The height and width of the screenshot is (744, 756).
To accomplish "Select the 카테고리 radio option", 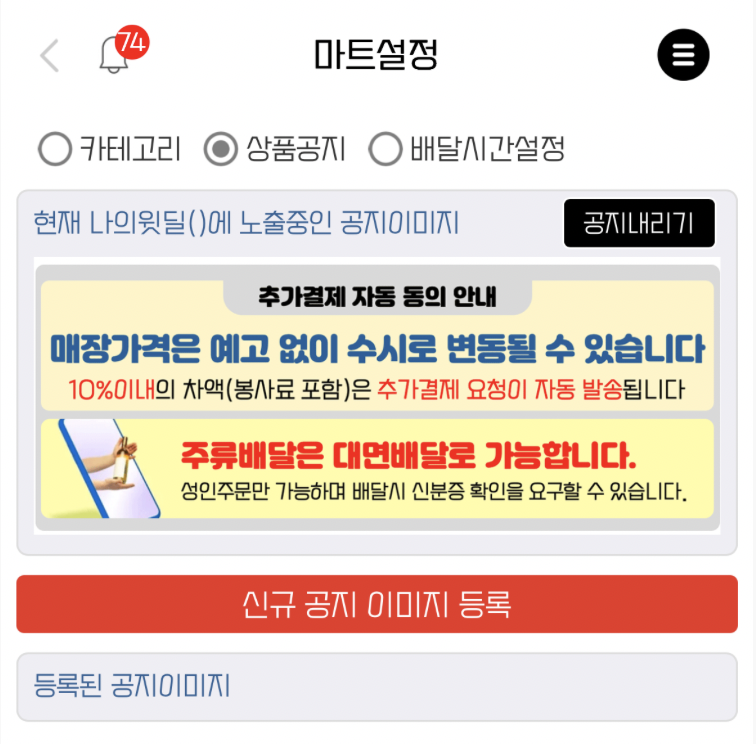I will [55, 150].
